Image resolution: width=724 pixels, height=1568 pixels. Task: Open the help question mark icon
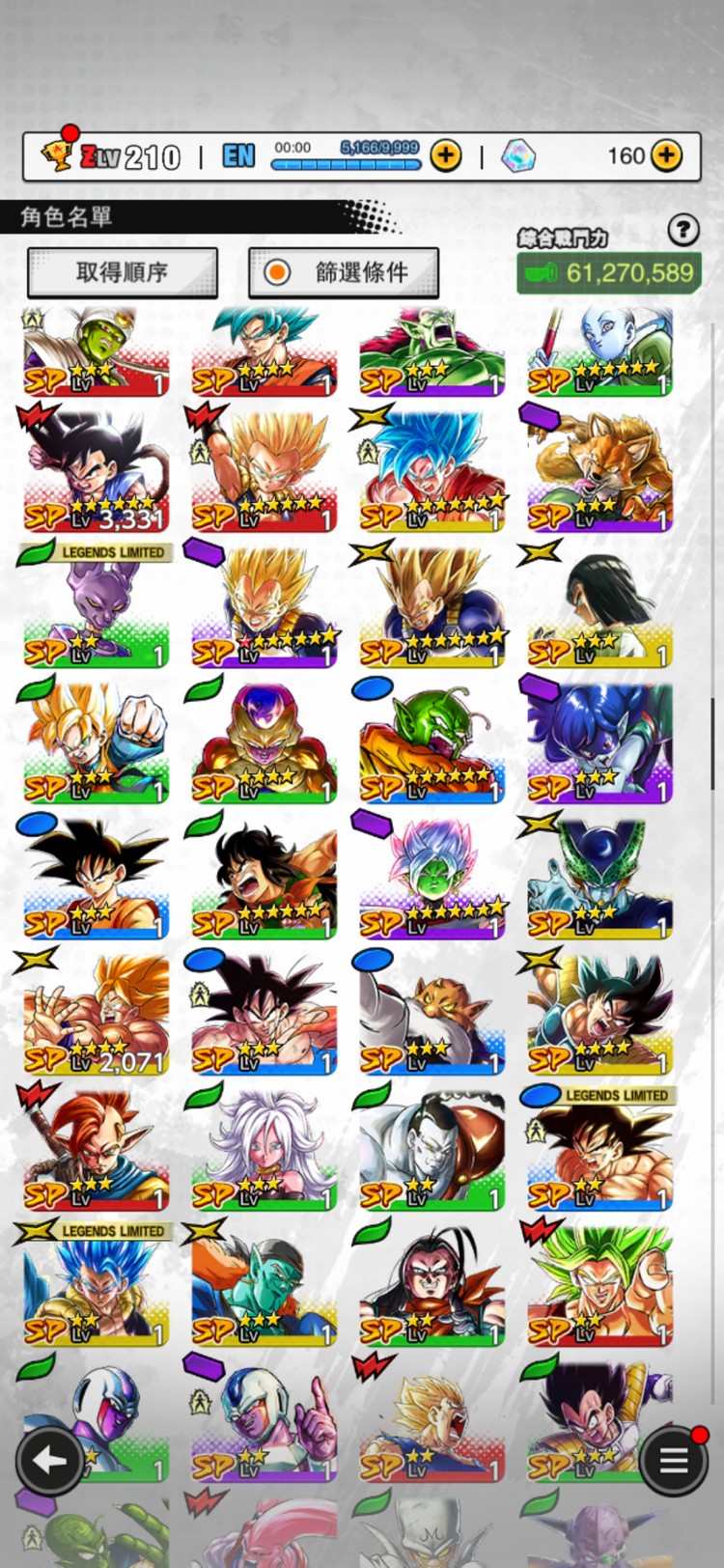pyautogui.click(x=683, y=230)
